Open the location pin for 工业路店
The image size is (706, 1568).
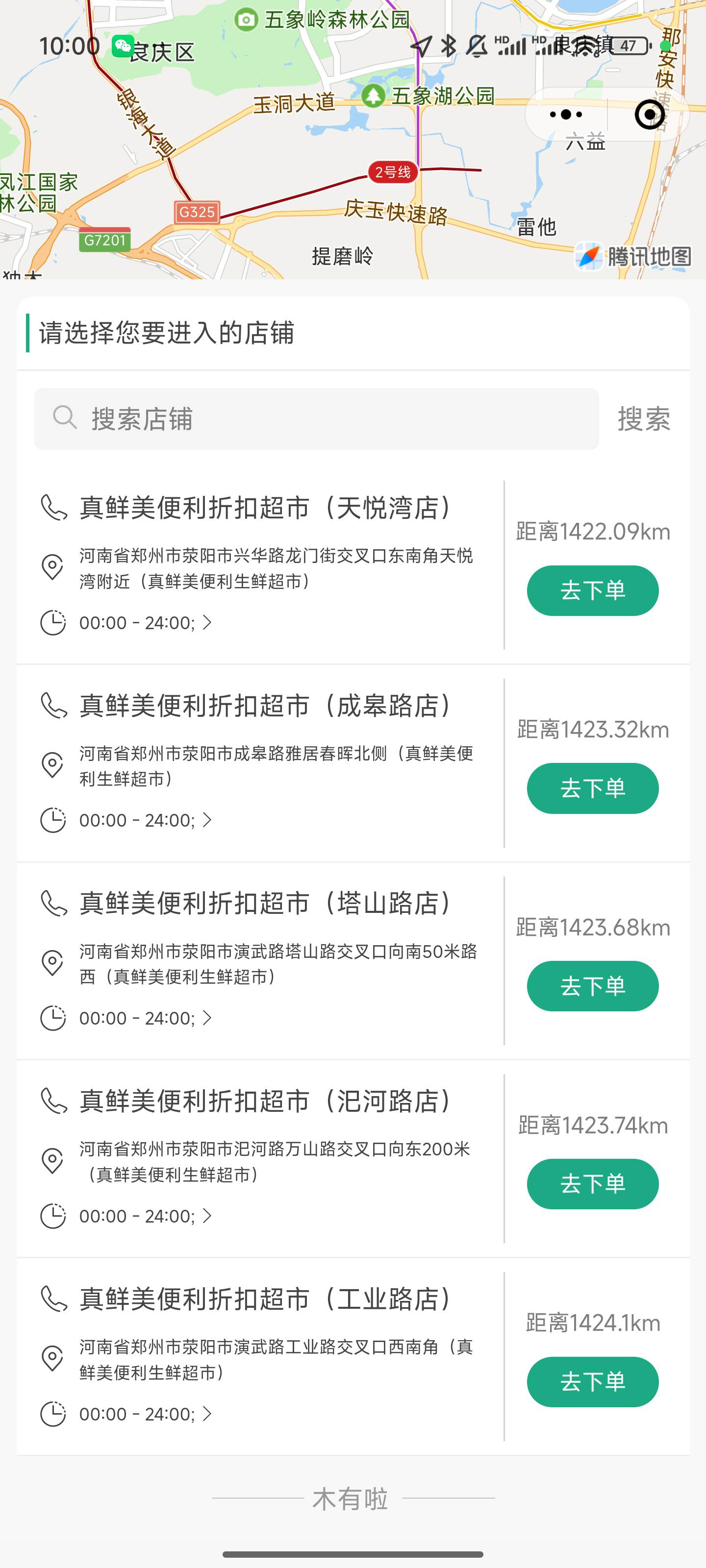click(x=52, y=1359)
